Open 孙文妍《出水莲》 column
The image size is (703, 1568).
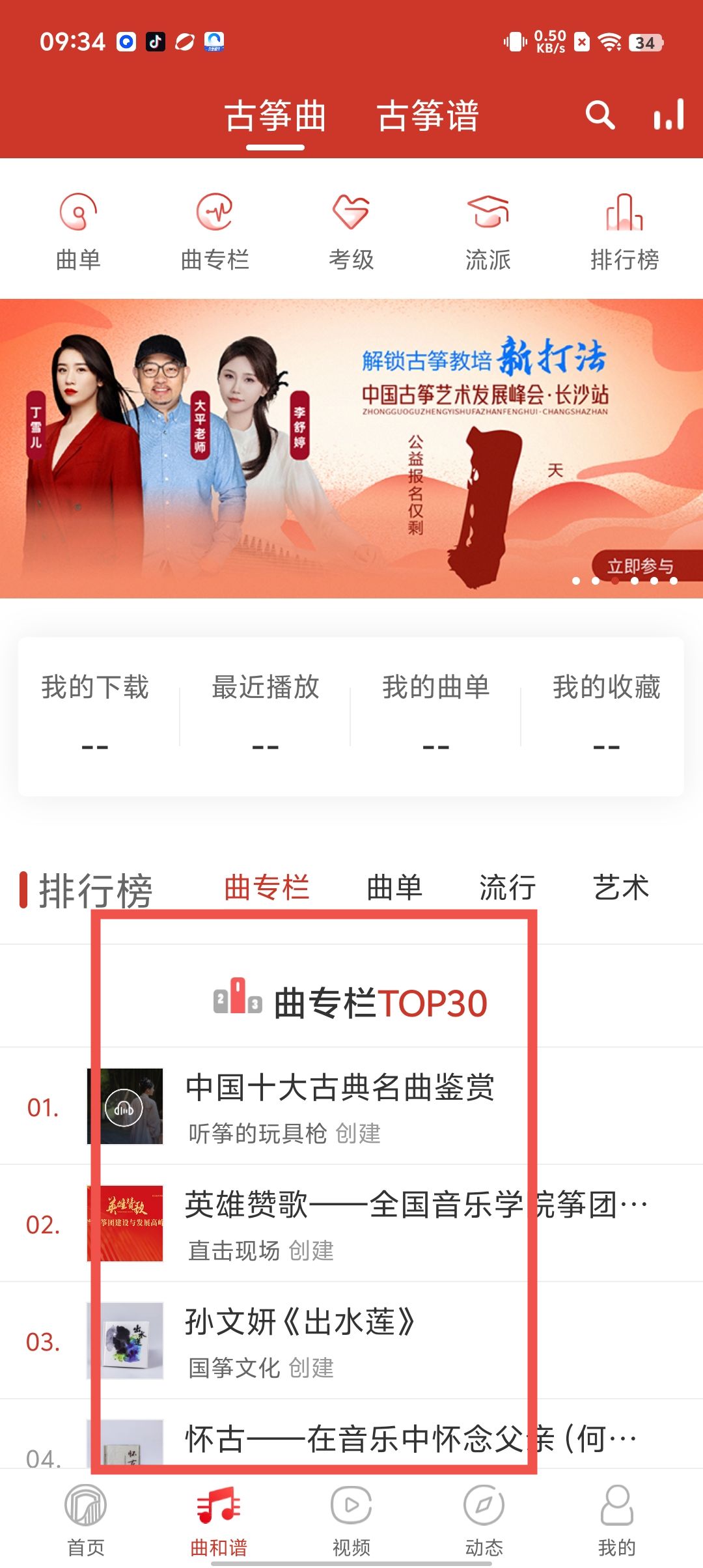click(299, 1340)
